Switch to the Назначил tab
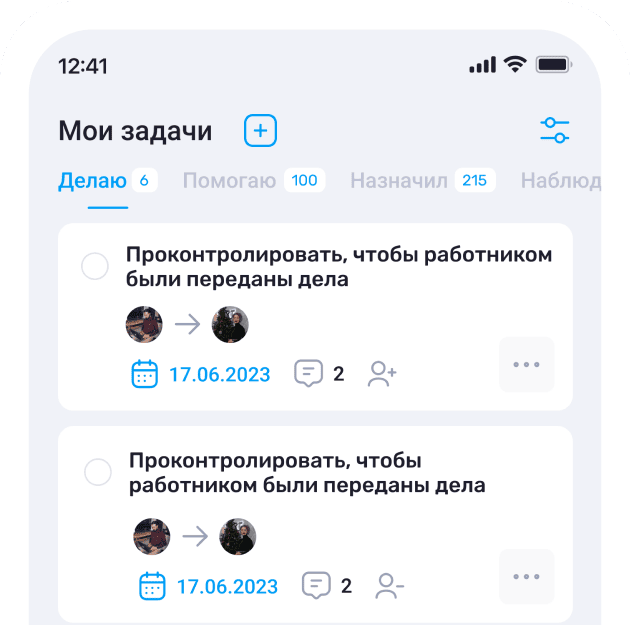Viewport: 630px width, 625px height. (401, 181)
